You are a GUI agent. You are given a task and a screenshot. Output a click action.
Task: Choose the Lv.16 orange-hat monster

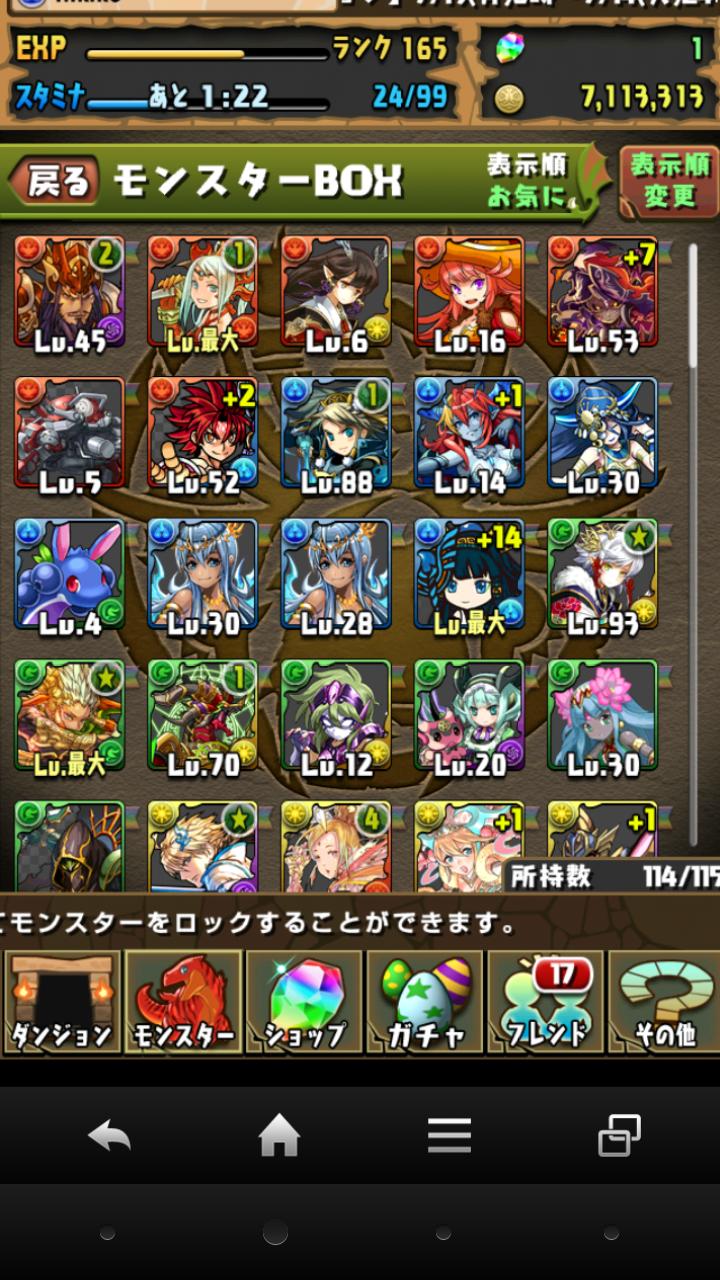coord(470,292)
